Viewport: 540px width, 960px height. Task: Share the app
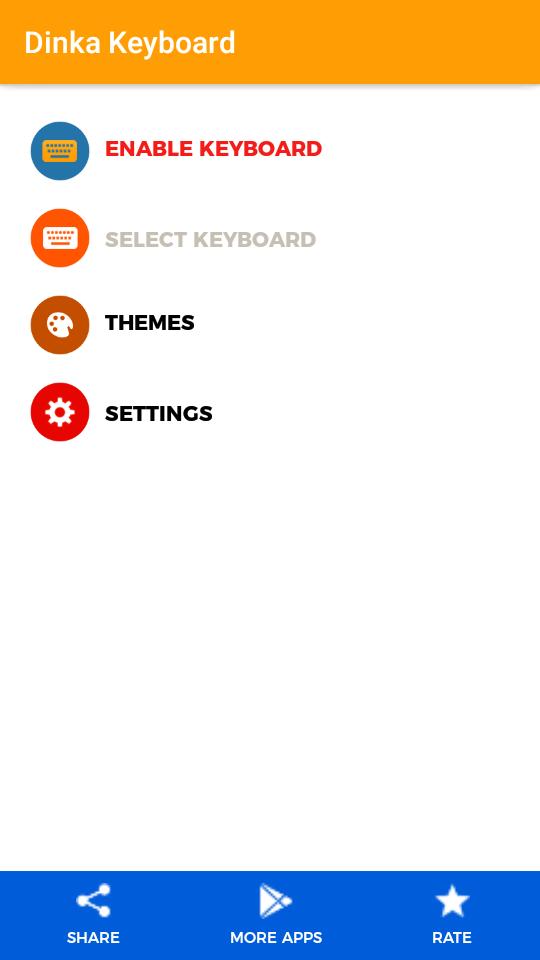pos(93,914)
